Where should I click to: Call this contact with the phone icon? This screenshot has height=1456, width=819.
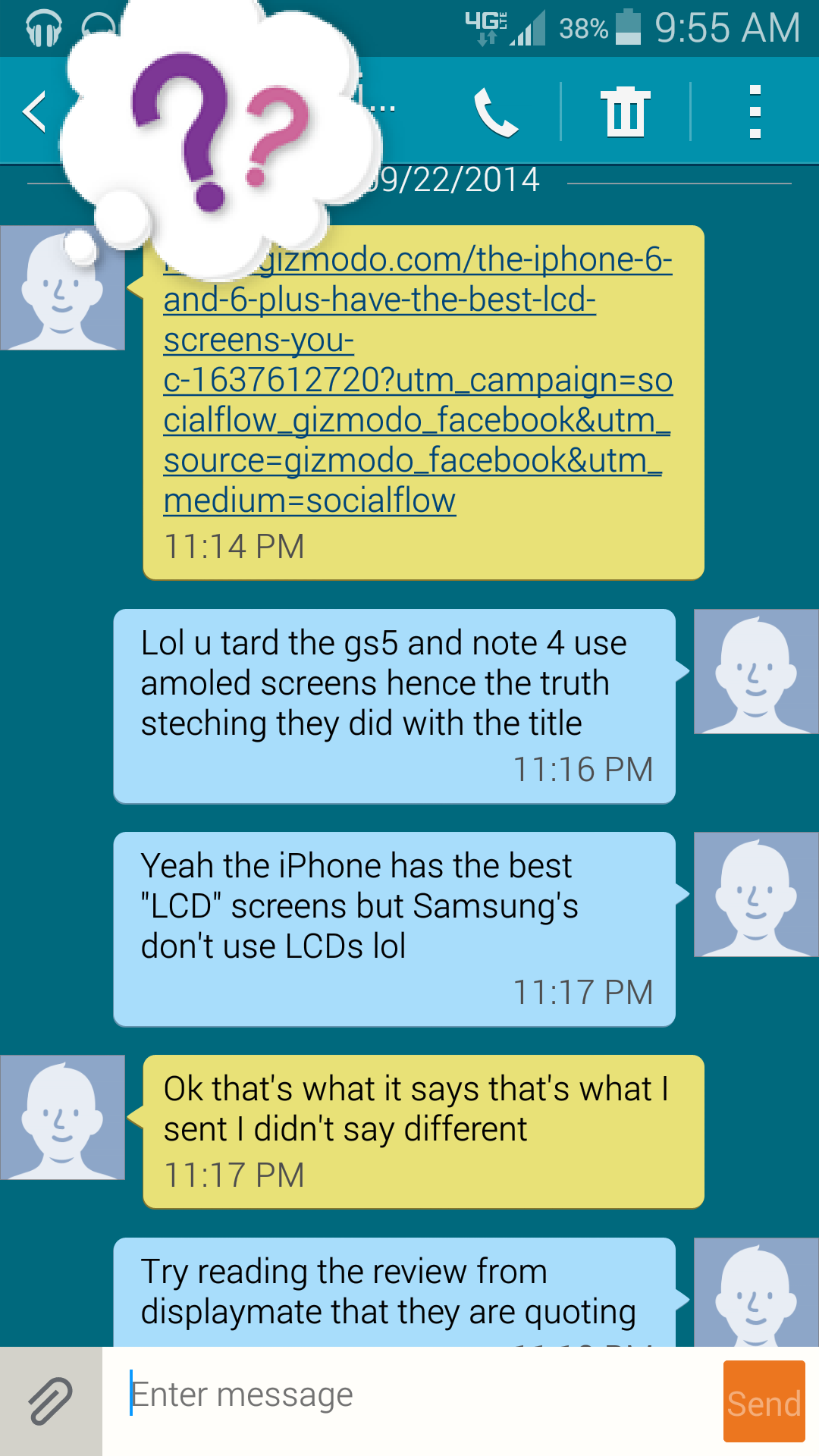(496, 111)
